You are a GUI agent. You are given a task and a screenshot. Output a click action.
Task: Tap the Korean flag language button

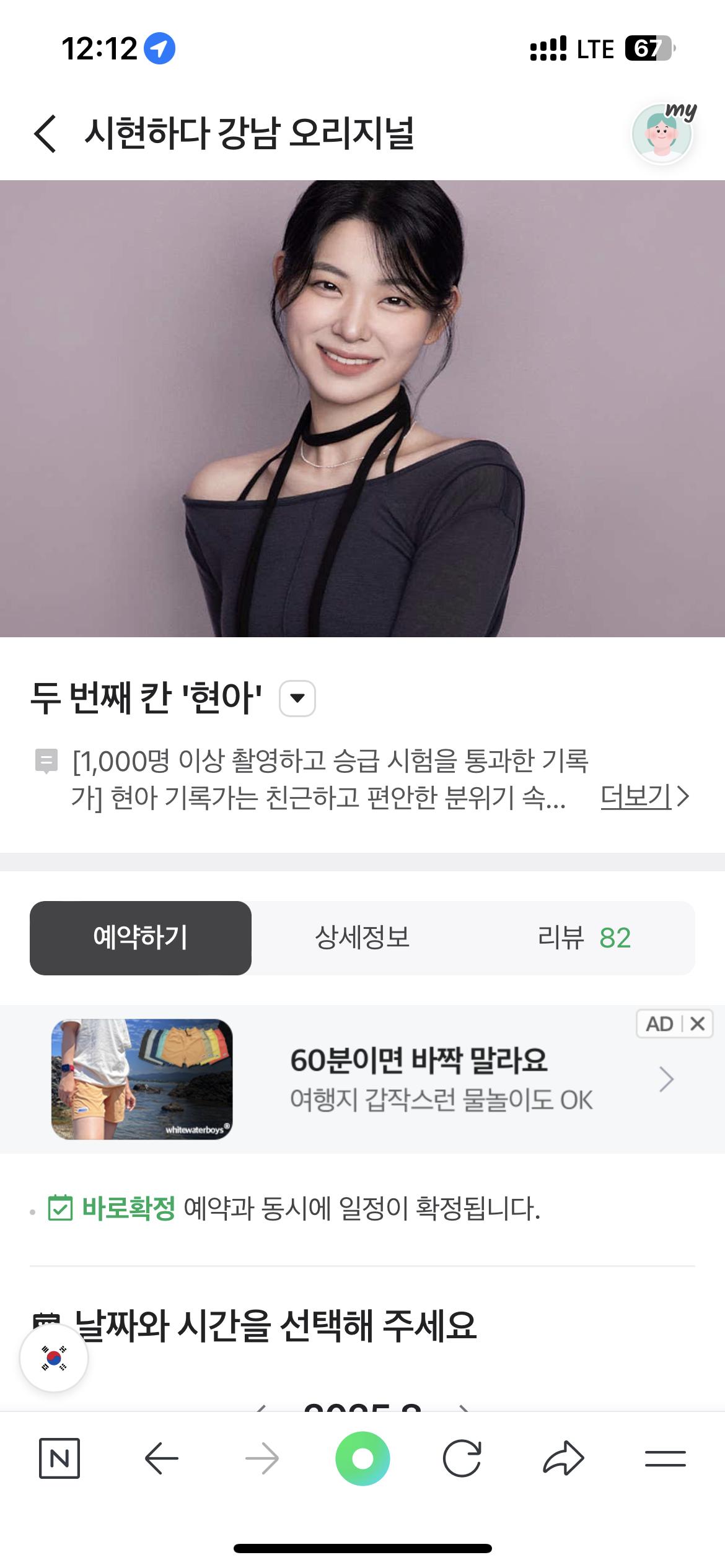tap(54, 1357)
